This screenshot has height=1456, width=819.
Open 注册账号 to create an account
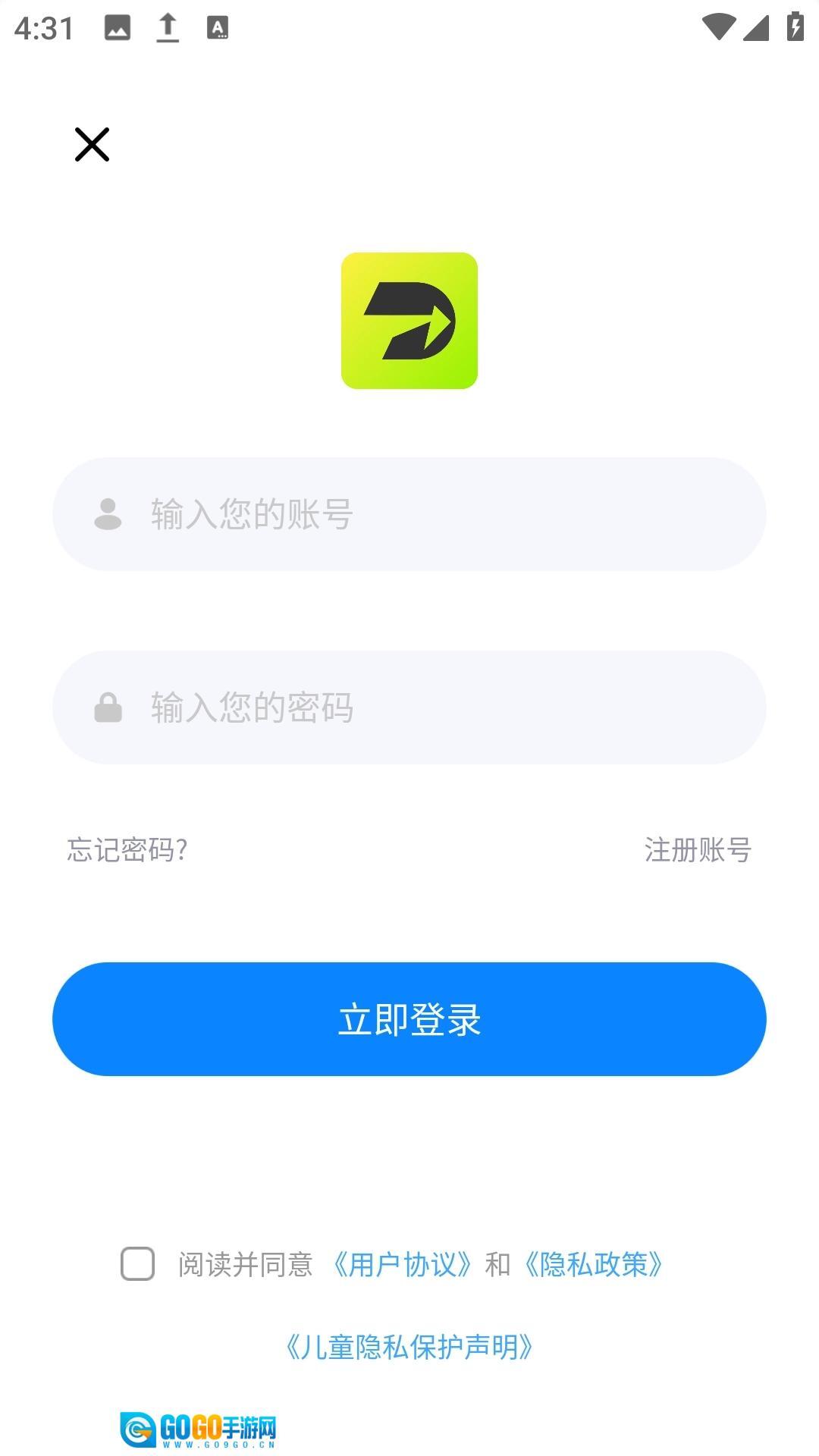pos(698,850)
